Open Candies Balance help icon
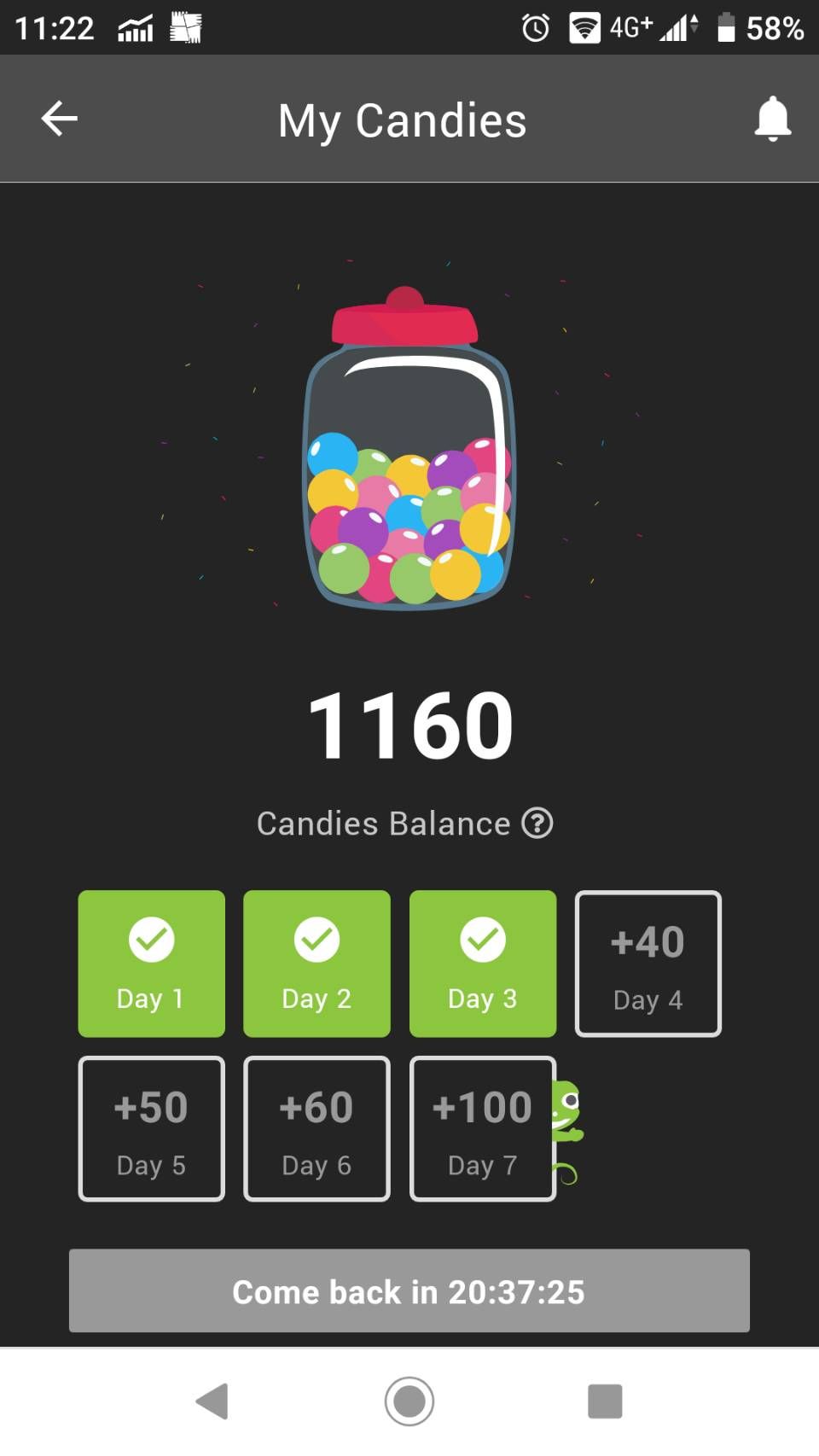This screenshot has height=1456, width=819. [537, 824]
